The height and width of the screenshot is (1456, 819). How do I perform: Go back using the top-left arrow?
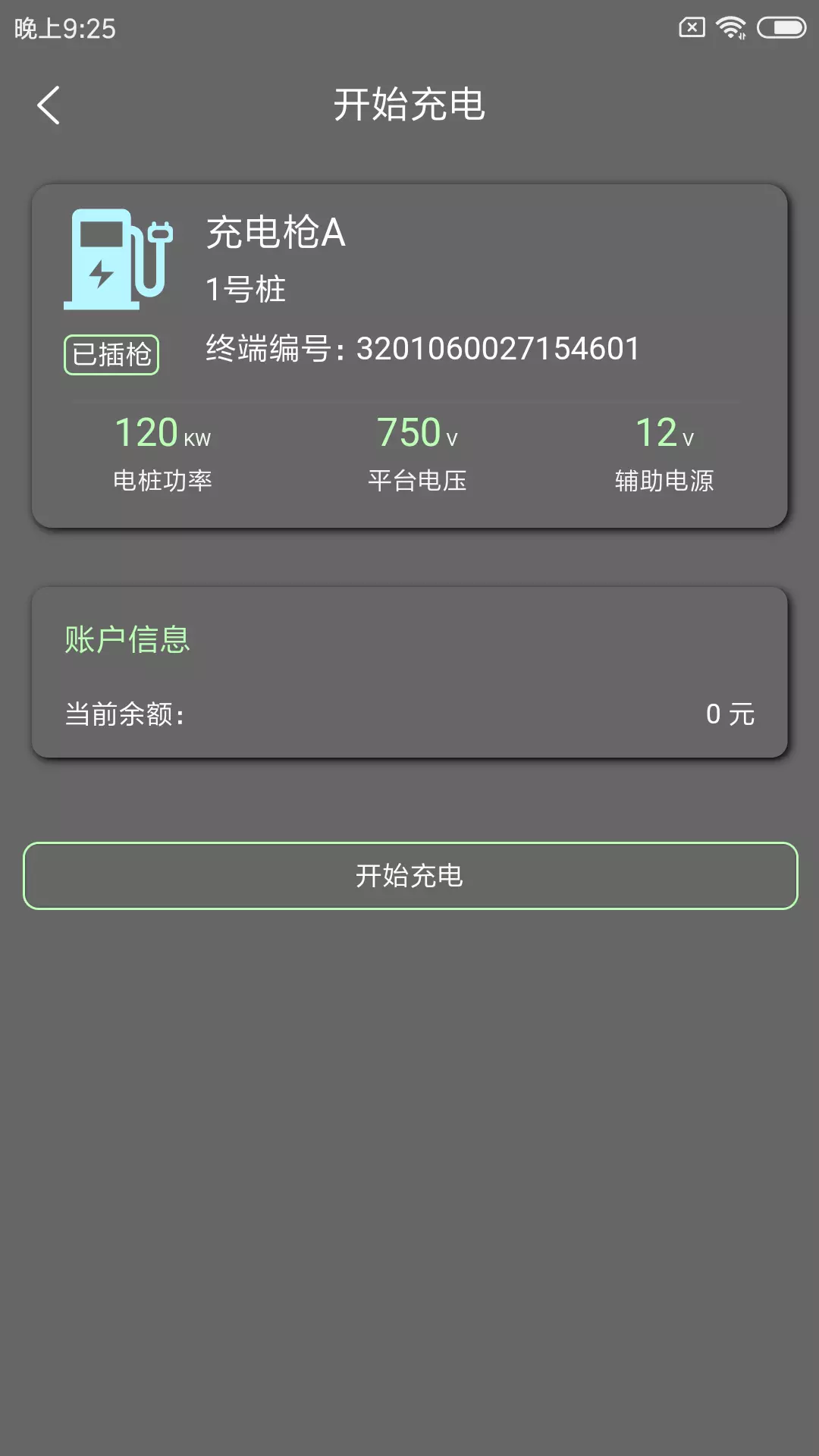(49, 105)
